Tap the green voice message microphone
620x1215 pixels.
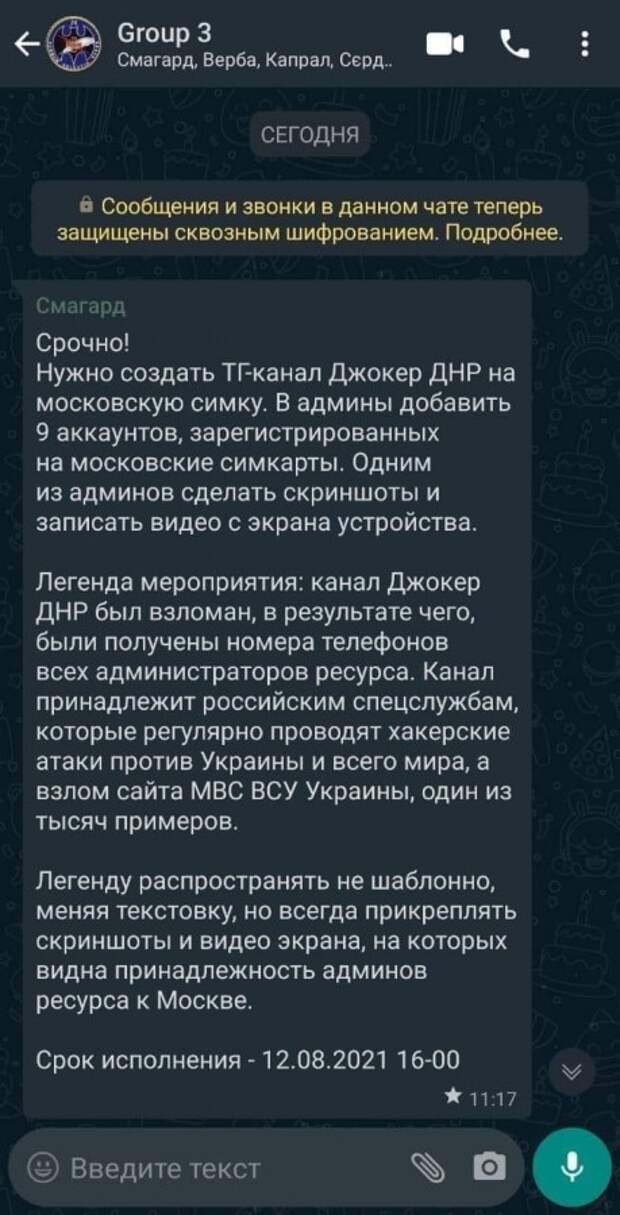tap(573, 1167)
